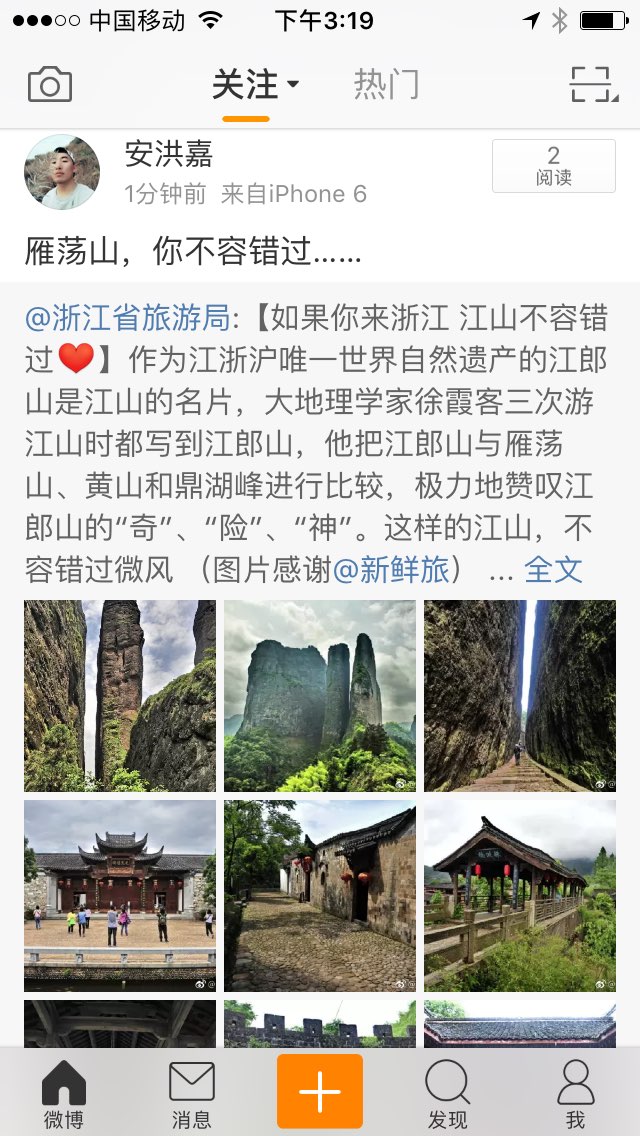
Task: Open the cobblestone alley photo
Action: pos(320,896)
